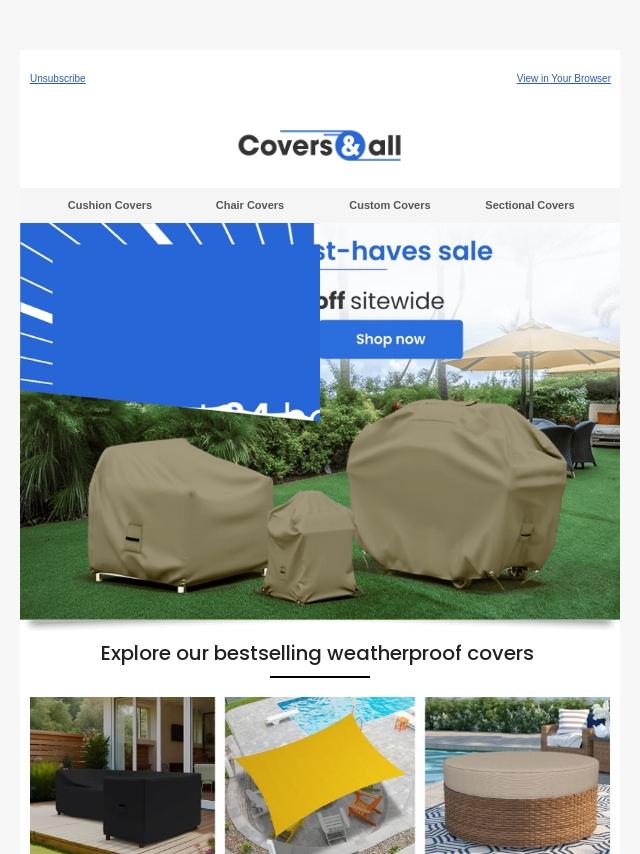Tap the Shop now button
640x854 pixels.
[391, 339]
